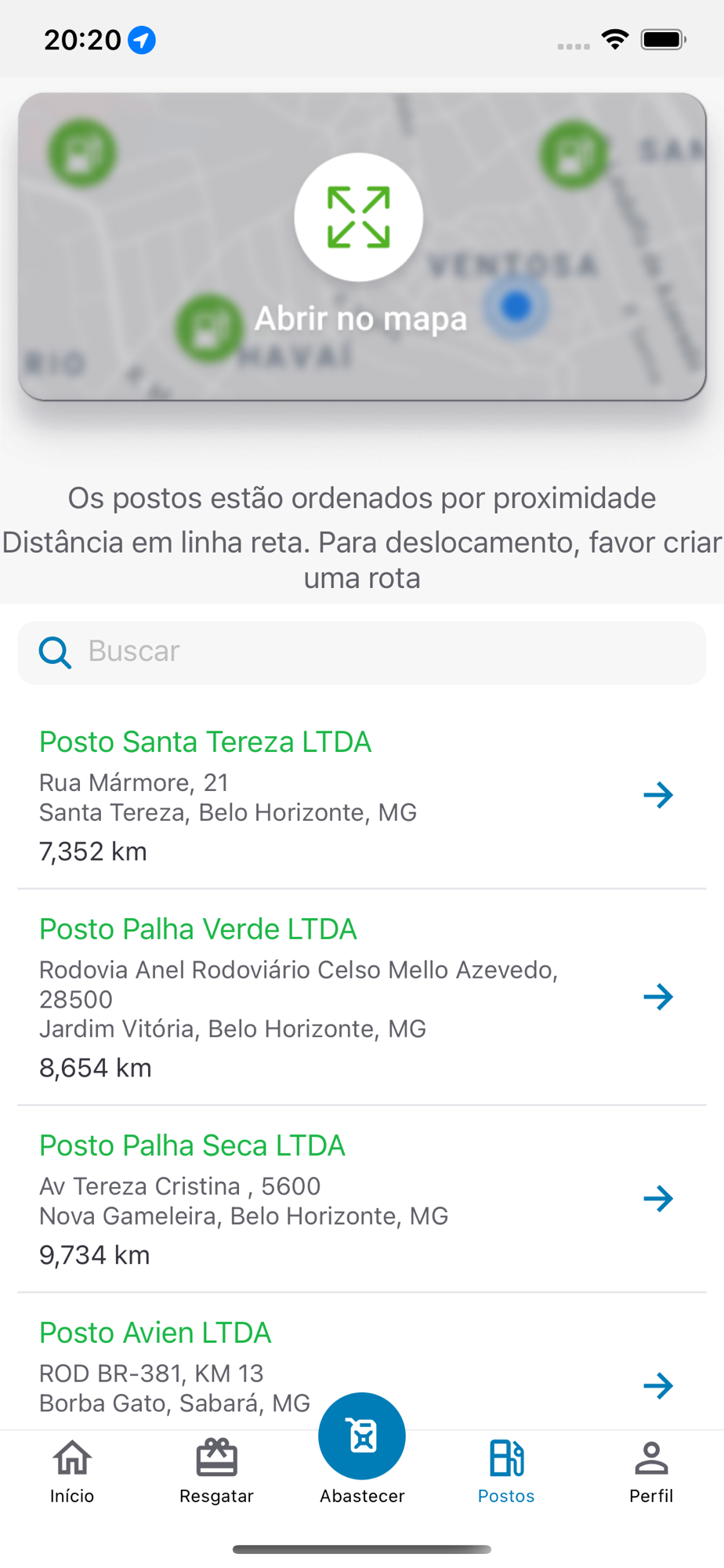Open the full map view

click(x=359, y=218)
